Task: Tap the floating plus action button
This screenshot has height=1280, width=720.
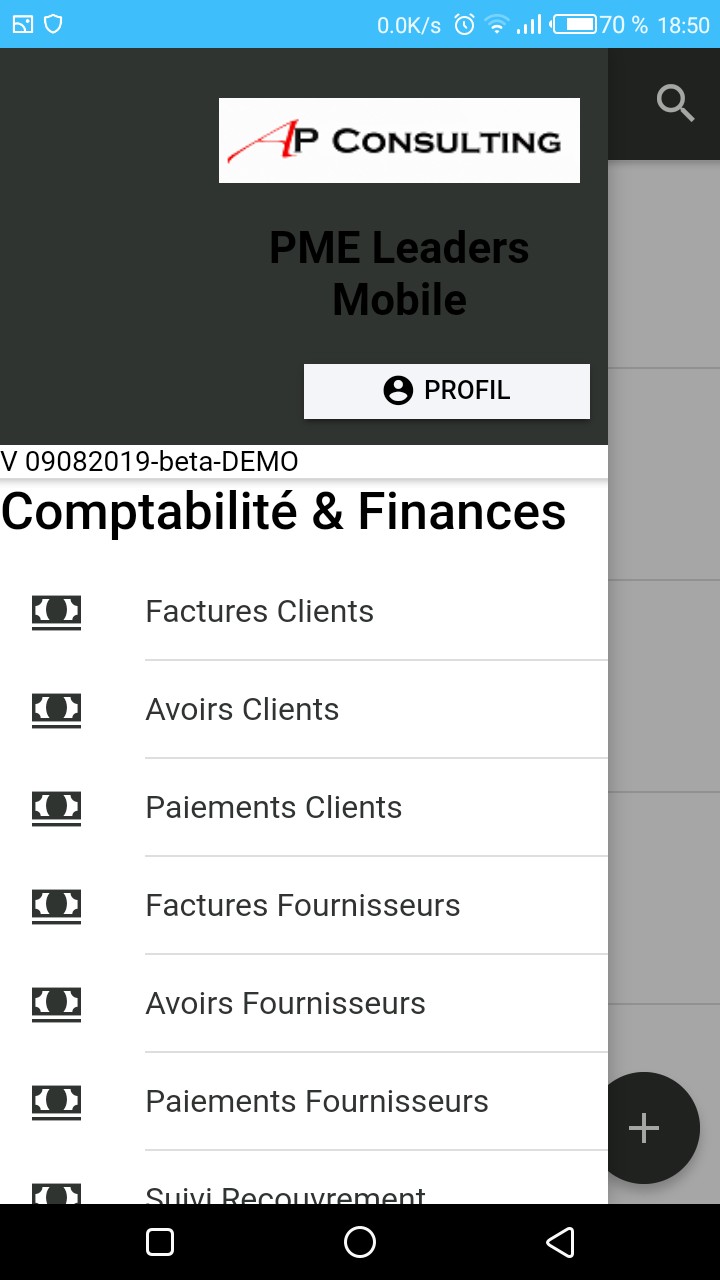Action: coord(644,1128)
